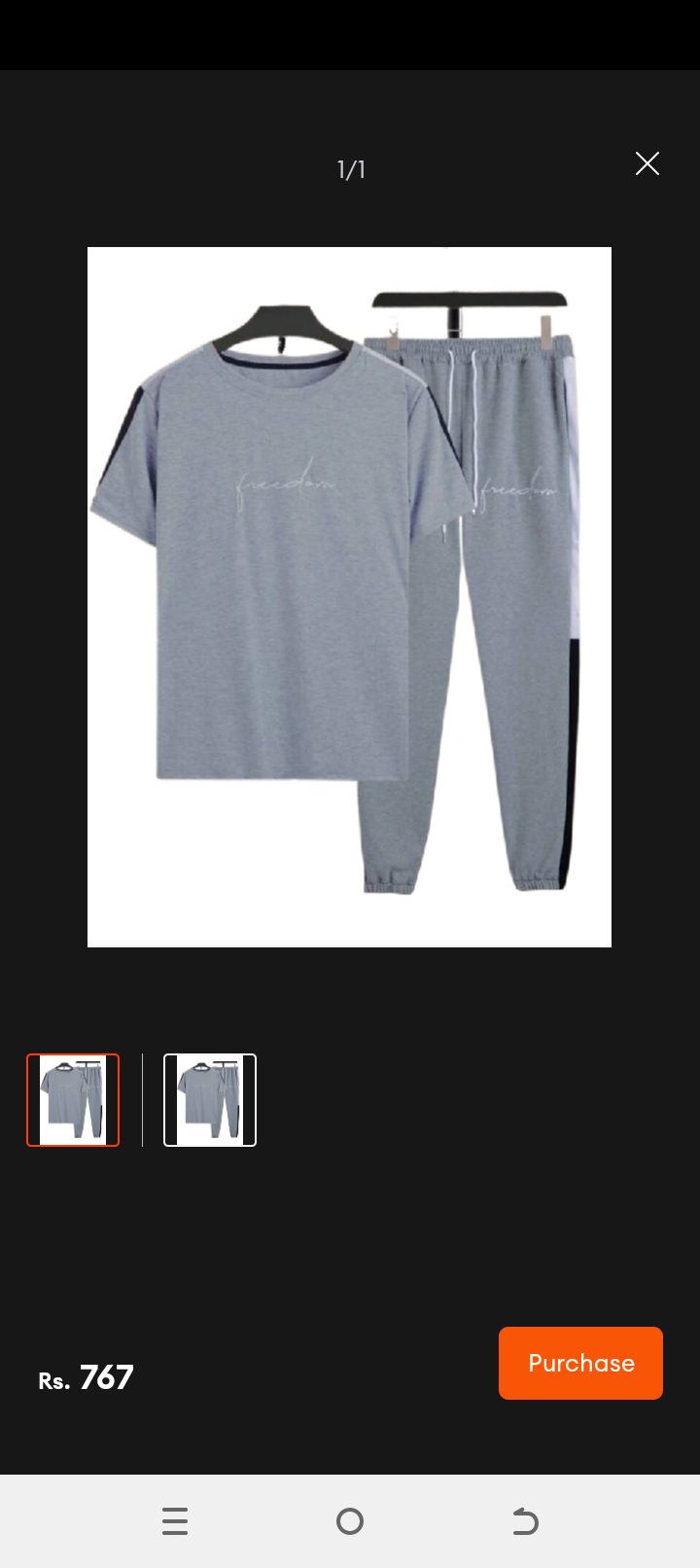
Task: Tap the Purchase button
Action: pyautogui.click(x=580, y=1363)
